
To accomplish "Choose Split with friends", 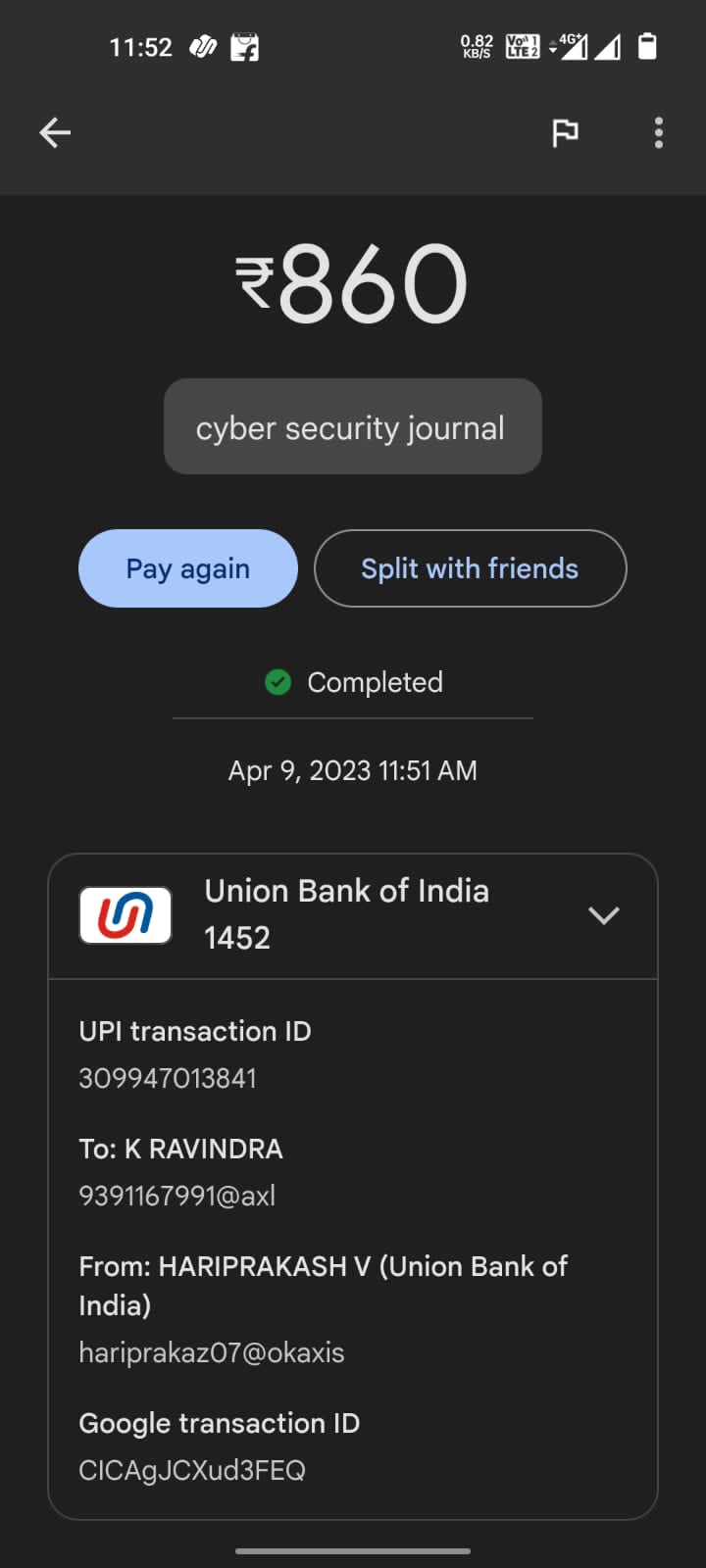I will [470, 568].
